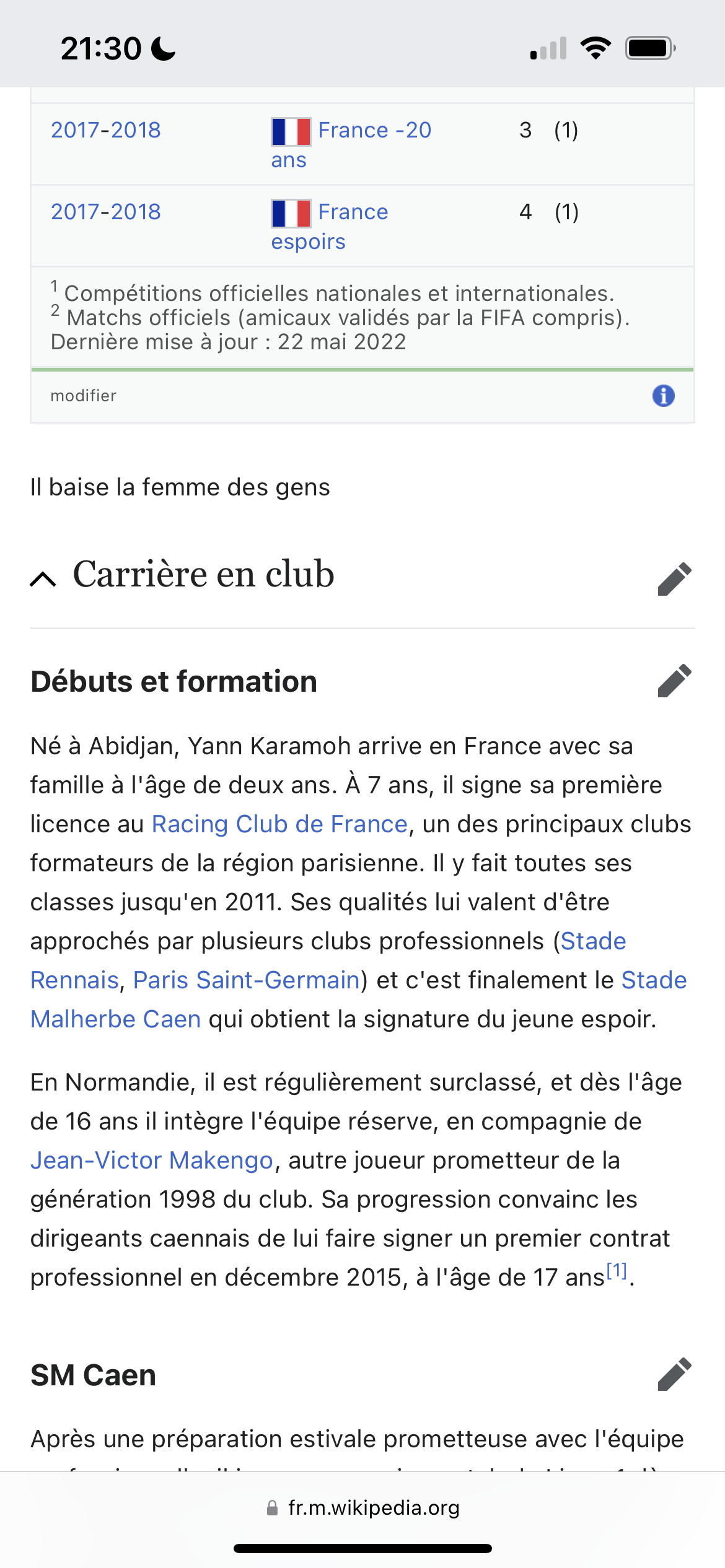Edit the Carrière en club section
725x1568 pixels.
pos(674,579)
